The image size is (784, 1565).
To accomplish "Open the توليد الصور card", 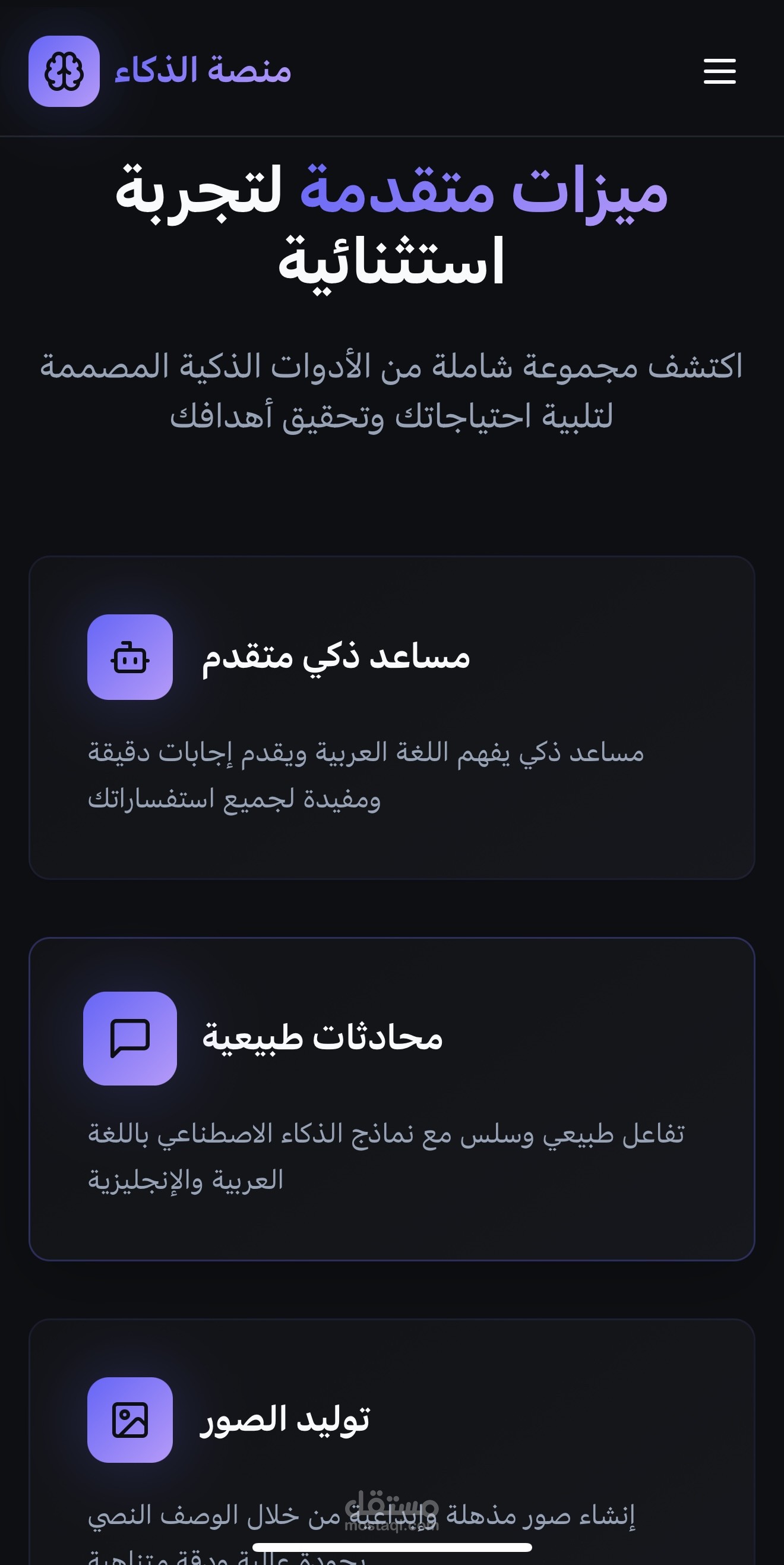I will point(391,1441).
